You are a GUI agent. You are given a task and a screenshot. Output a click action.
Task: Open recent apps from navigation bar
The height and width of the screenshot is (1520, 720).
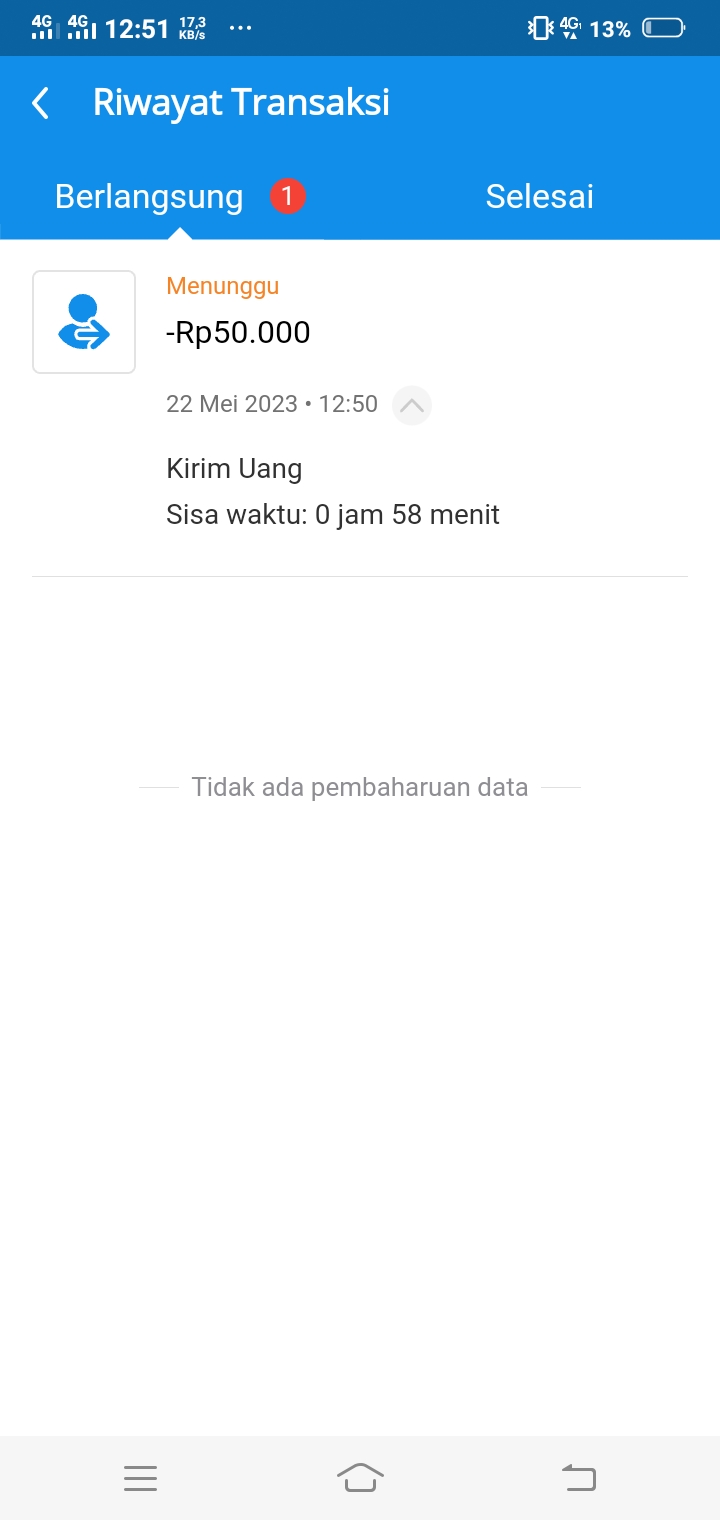141,1478
